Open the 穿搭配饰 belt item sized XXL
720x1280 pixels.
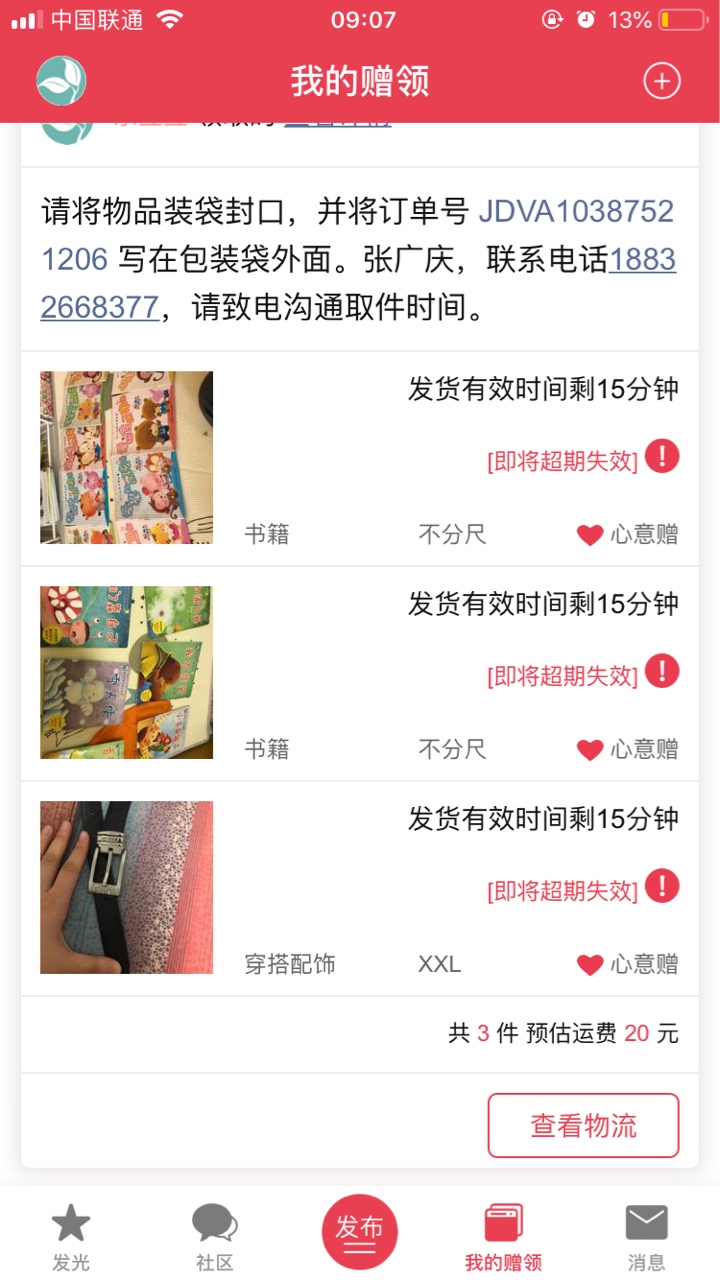pos(360,888)
